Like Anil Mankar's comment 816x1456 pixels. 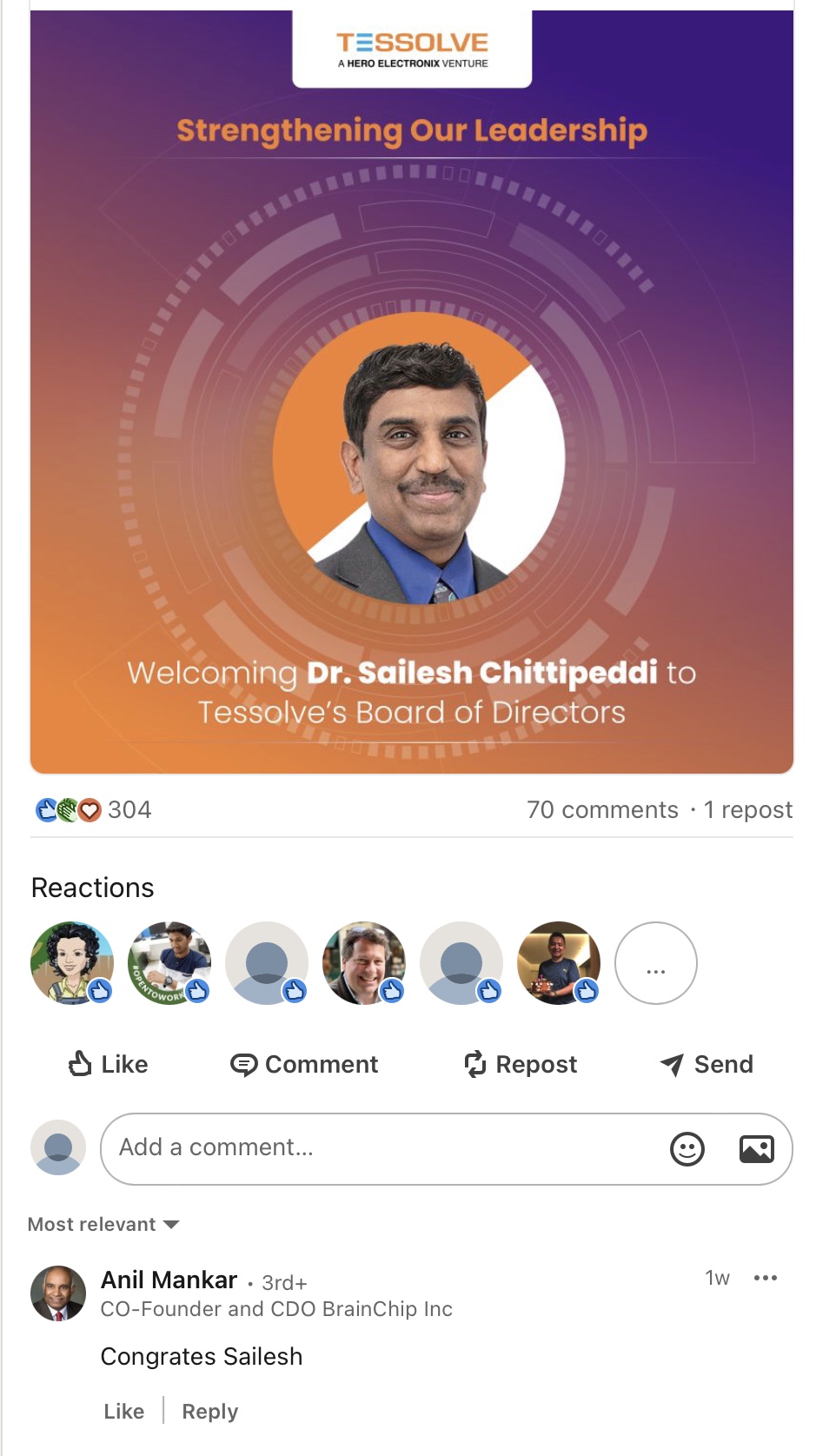pos(123,1411)
